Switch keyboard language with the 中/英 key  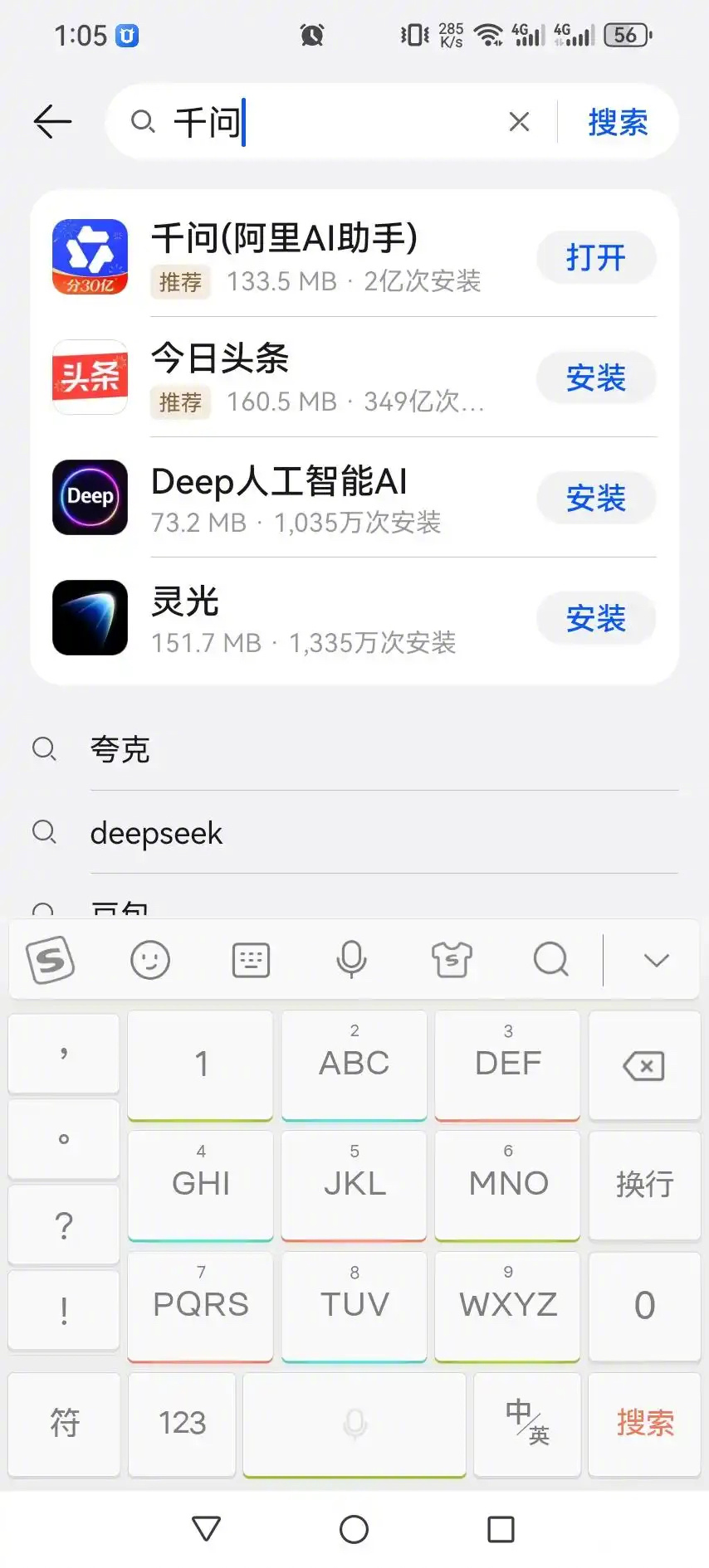pos(526,1423)
